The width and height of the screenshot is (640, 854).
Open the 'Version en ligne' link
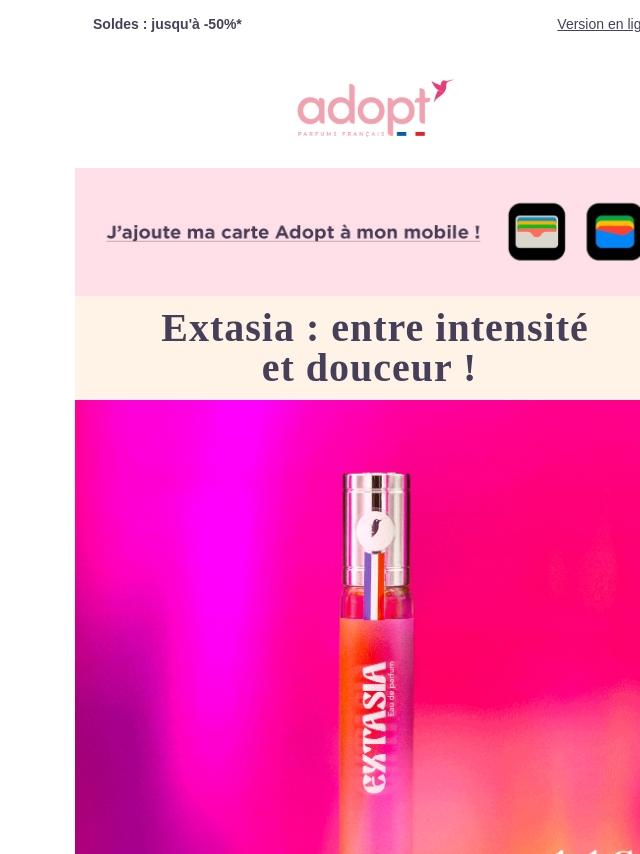[598, 24]
